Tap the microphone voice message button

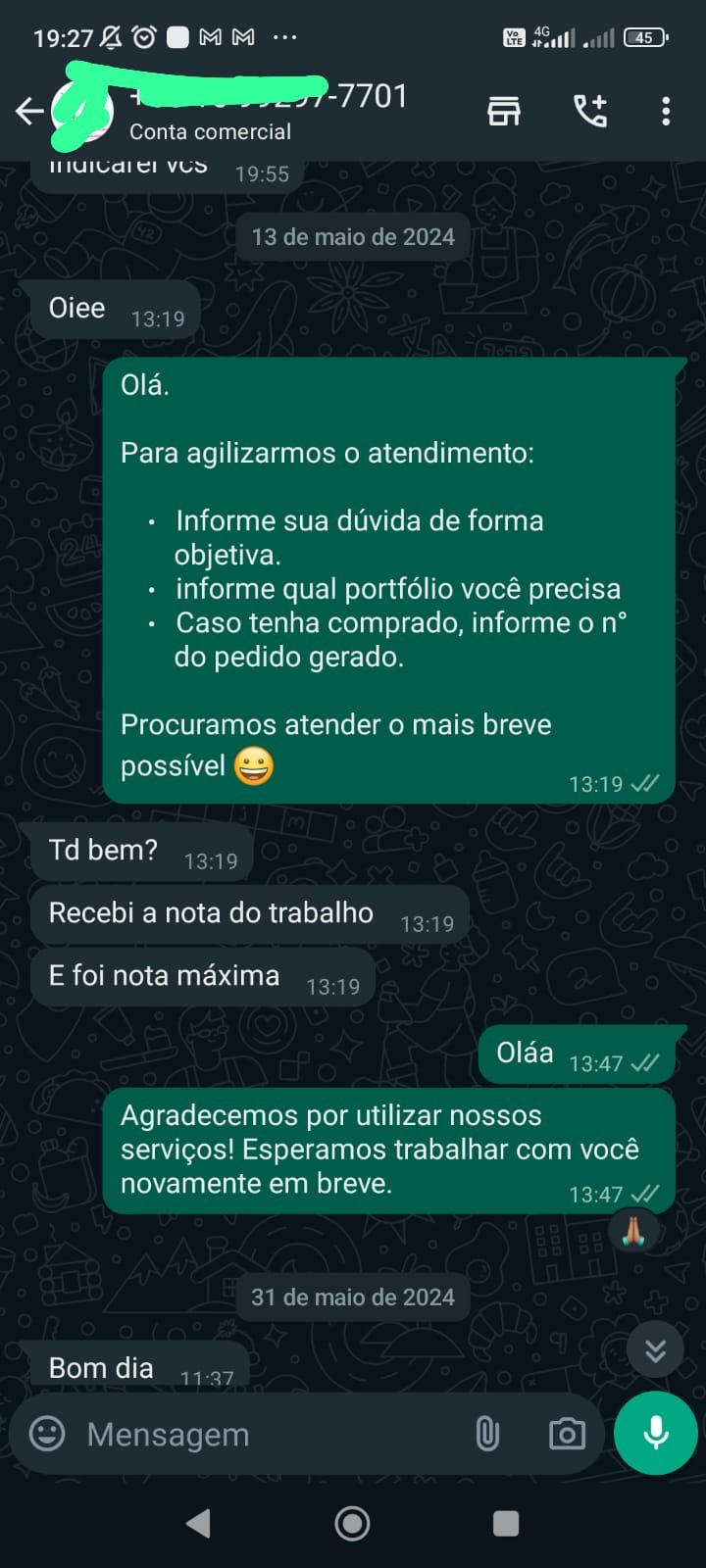tap(655, 1434)
